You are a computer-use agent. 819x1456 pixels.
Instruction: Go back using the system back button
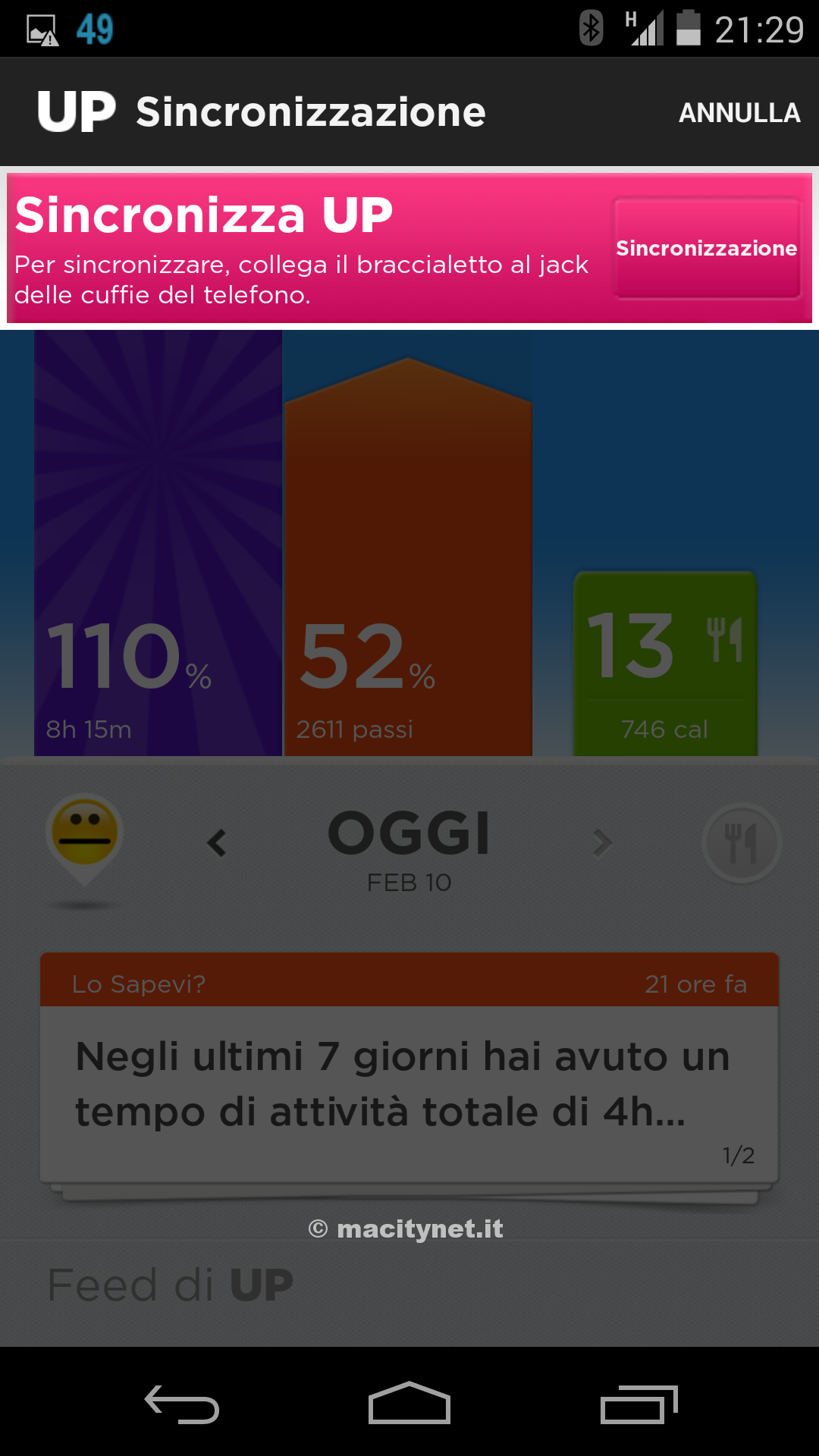pyautogui.click(x=182, y=1404)
